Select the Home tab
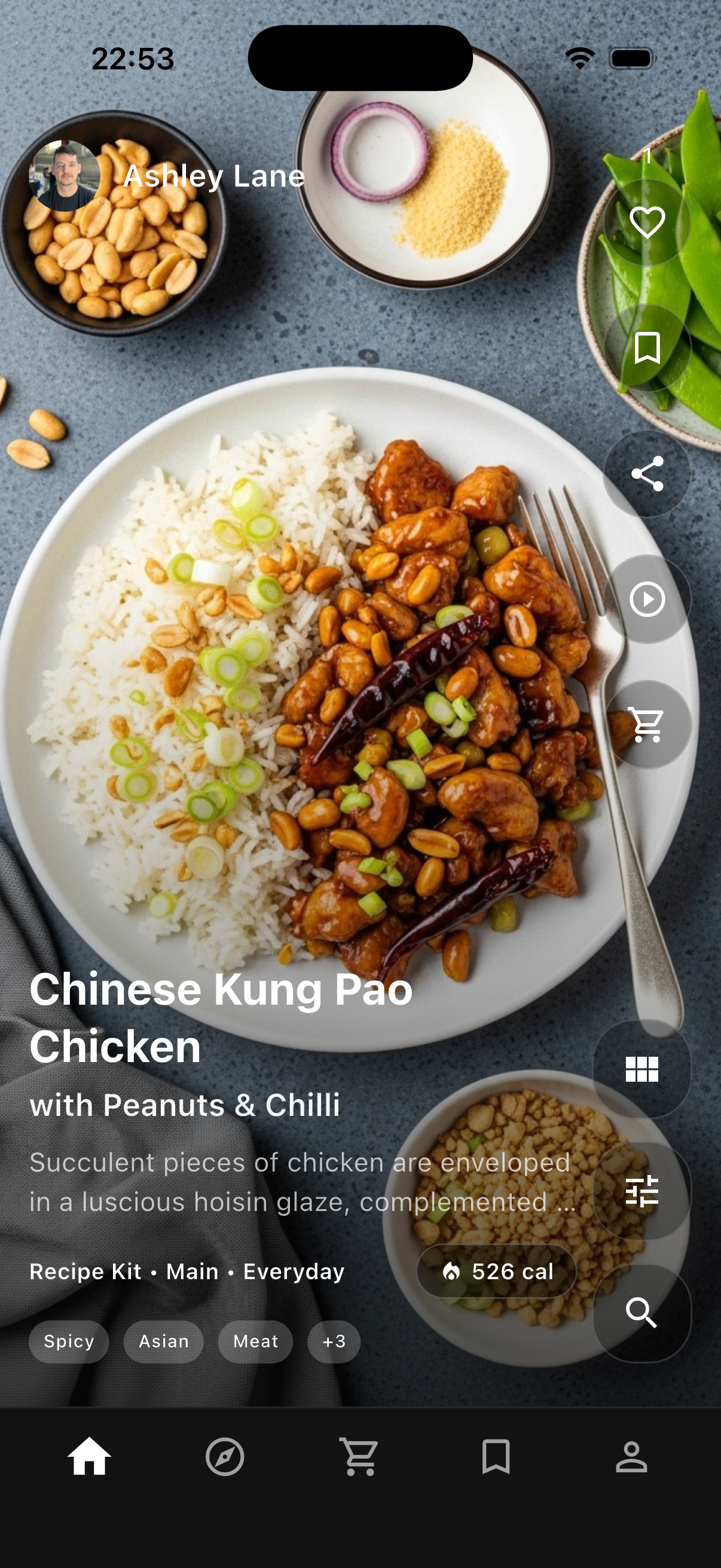This screenshot has height=1568, width=721. [89, 1456]
